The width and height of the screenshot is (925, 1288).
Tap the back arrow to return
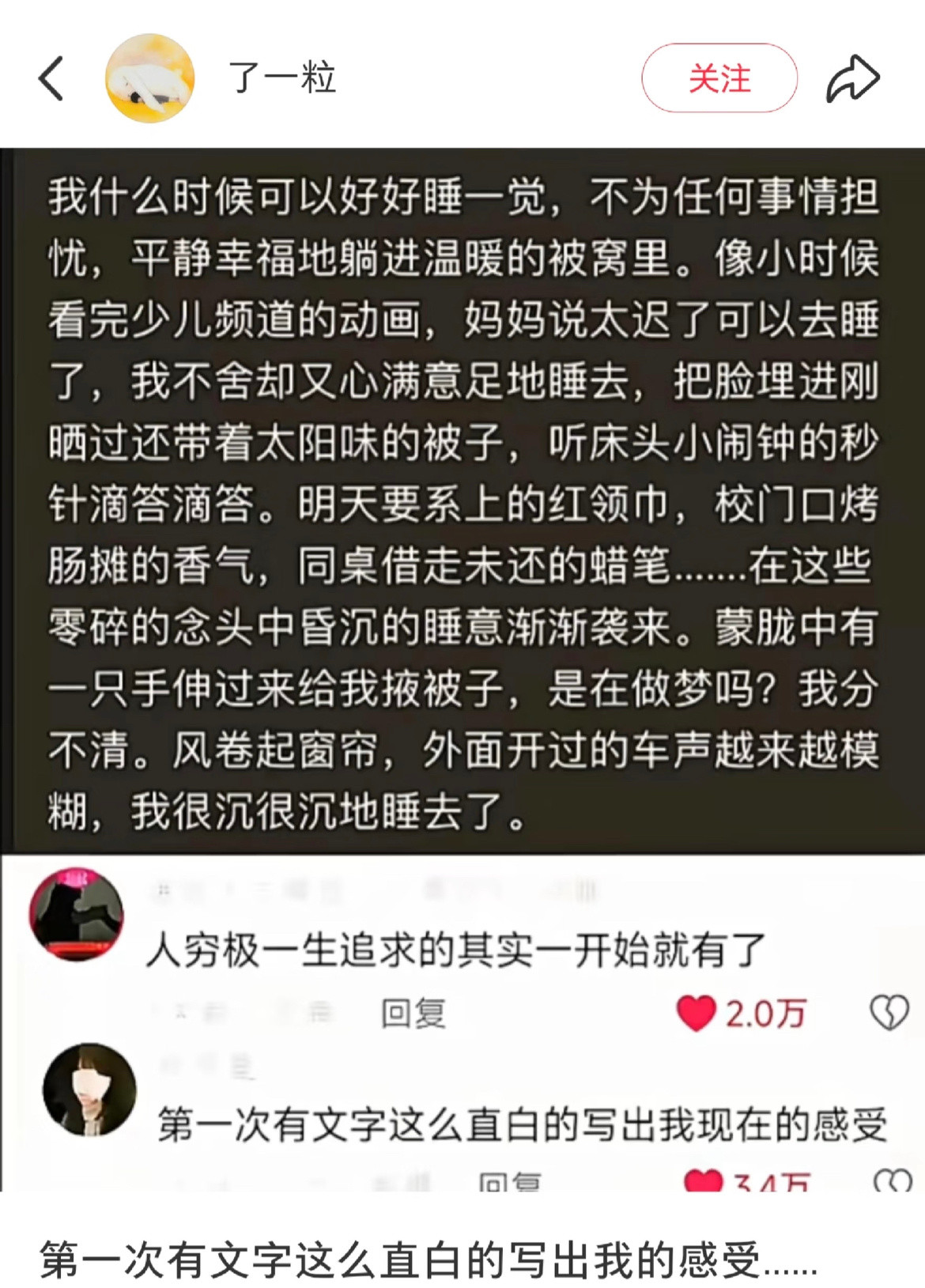tap(51, 79)
